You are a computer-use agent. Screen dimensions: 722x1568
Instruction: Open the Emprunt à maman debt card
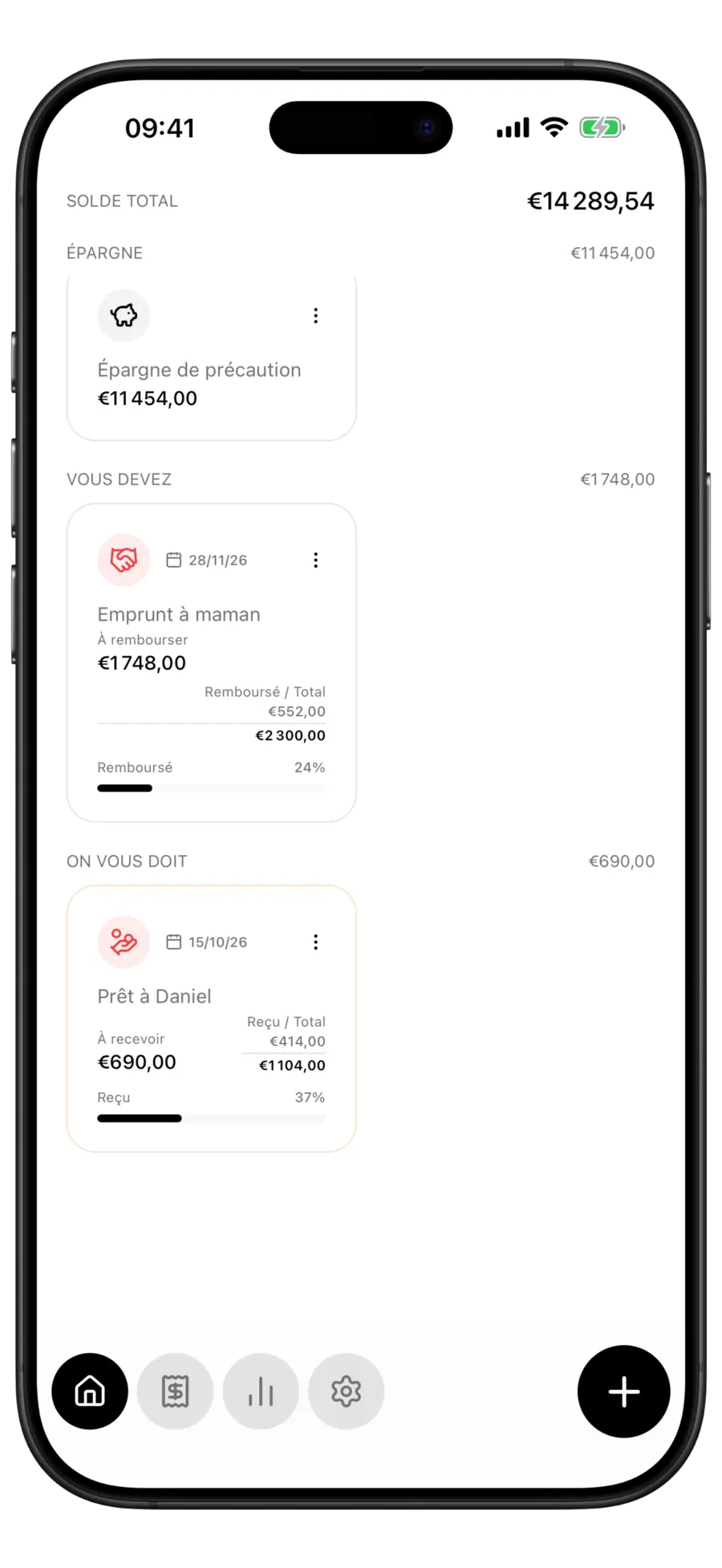[212, 662]
